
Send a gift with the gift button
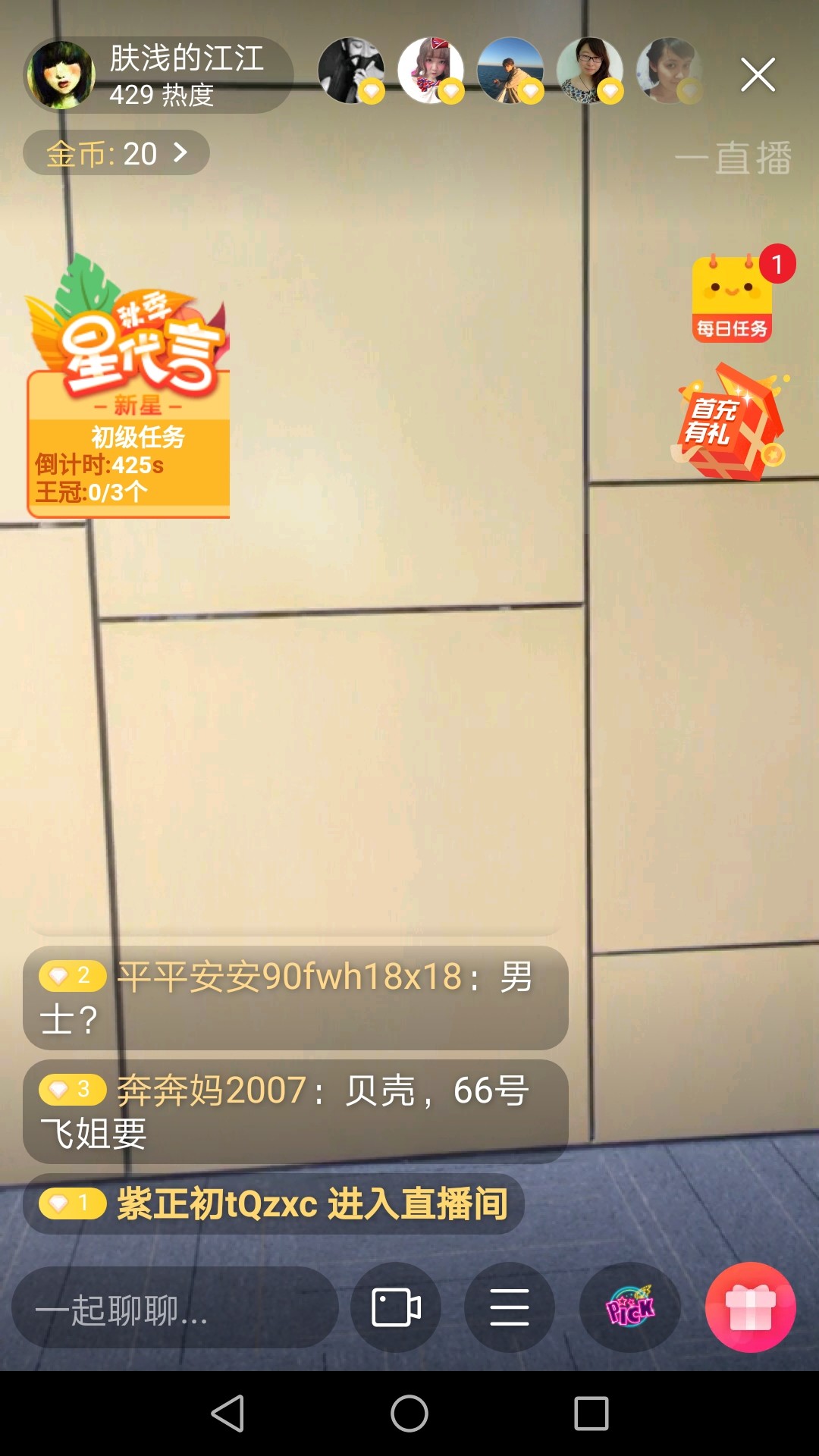[750, 1307]
